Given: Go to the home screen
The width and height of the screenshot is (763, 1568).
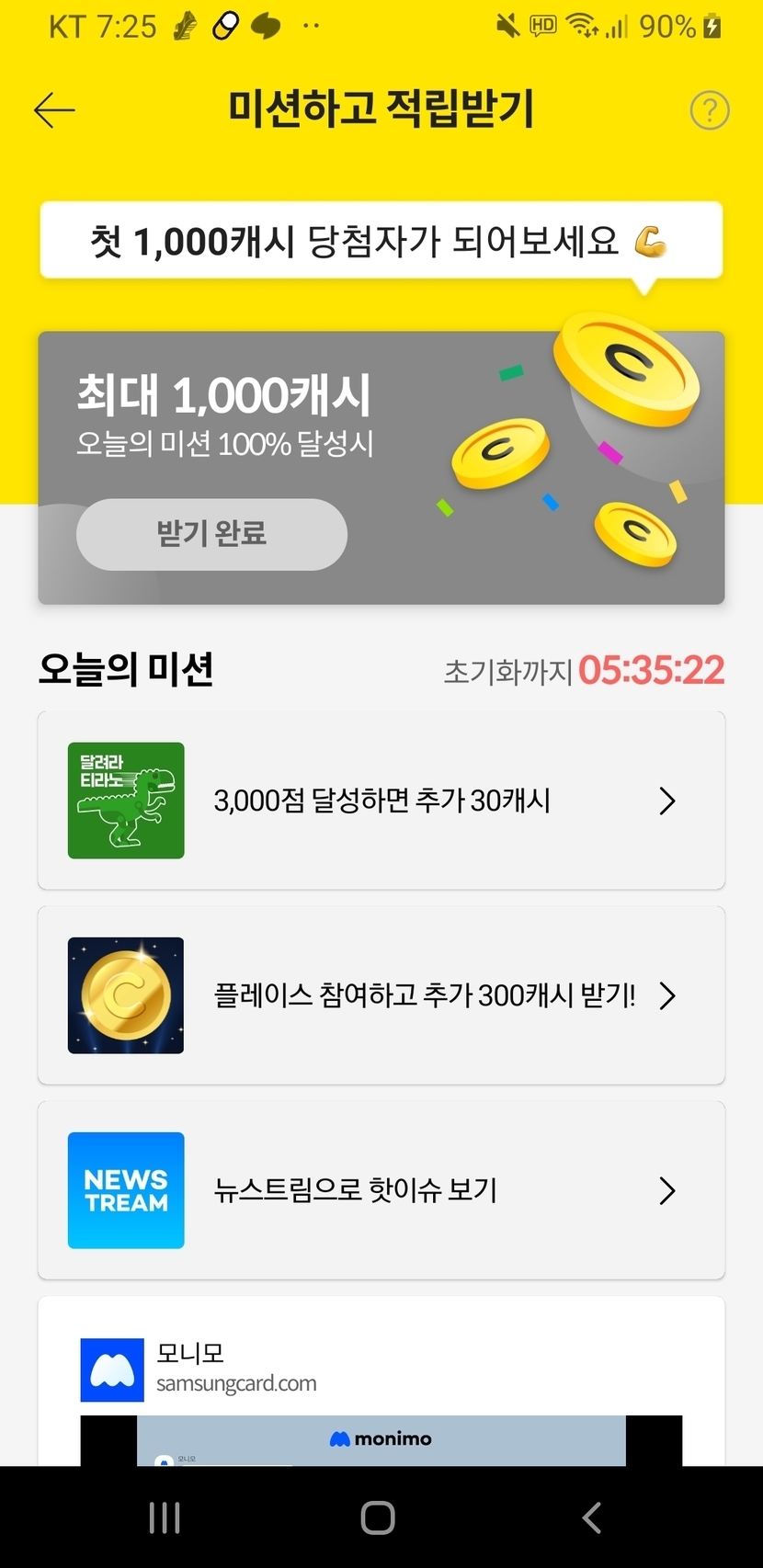Looking at the screenshot, I should tap(378, 1517).
